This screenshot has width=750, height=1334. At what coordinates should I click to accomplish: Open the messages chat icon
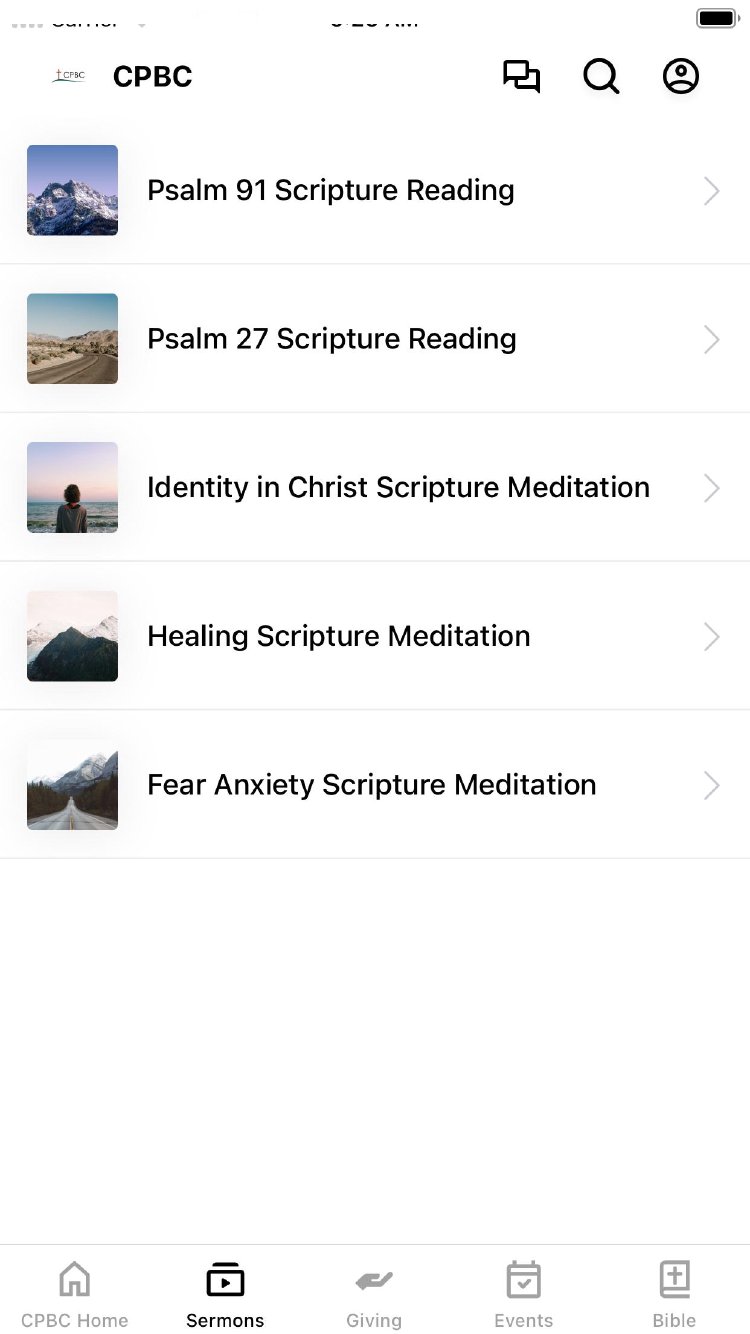point(521,77)
